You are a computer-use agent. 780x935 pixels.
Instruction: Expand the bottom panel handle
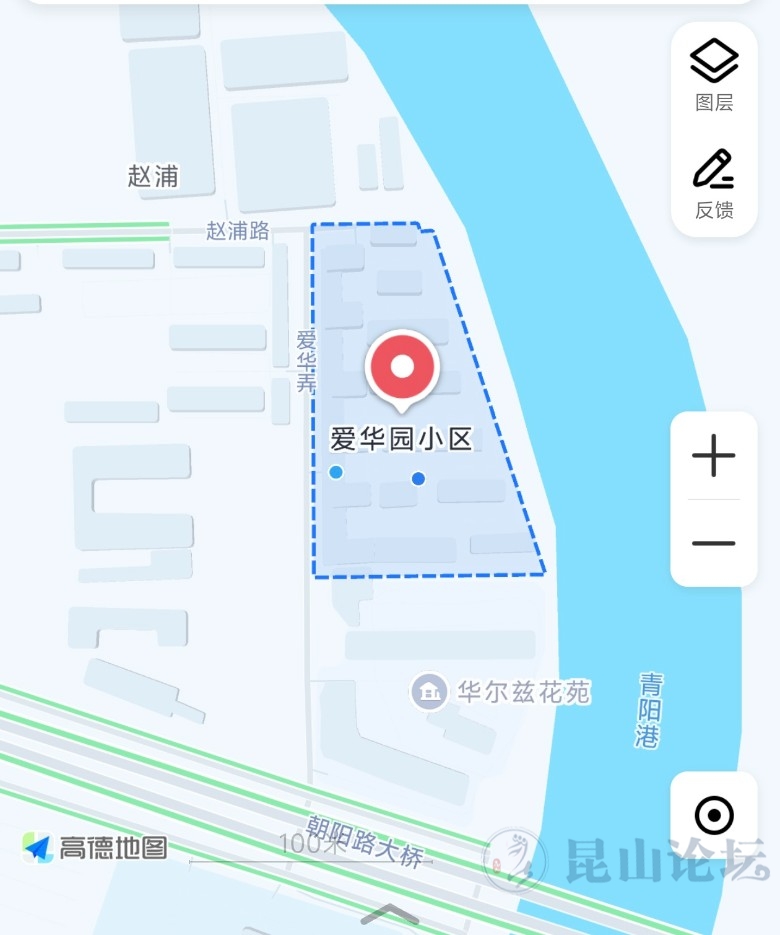point(389,914)
